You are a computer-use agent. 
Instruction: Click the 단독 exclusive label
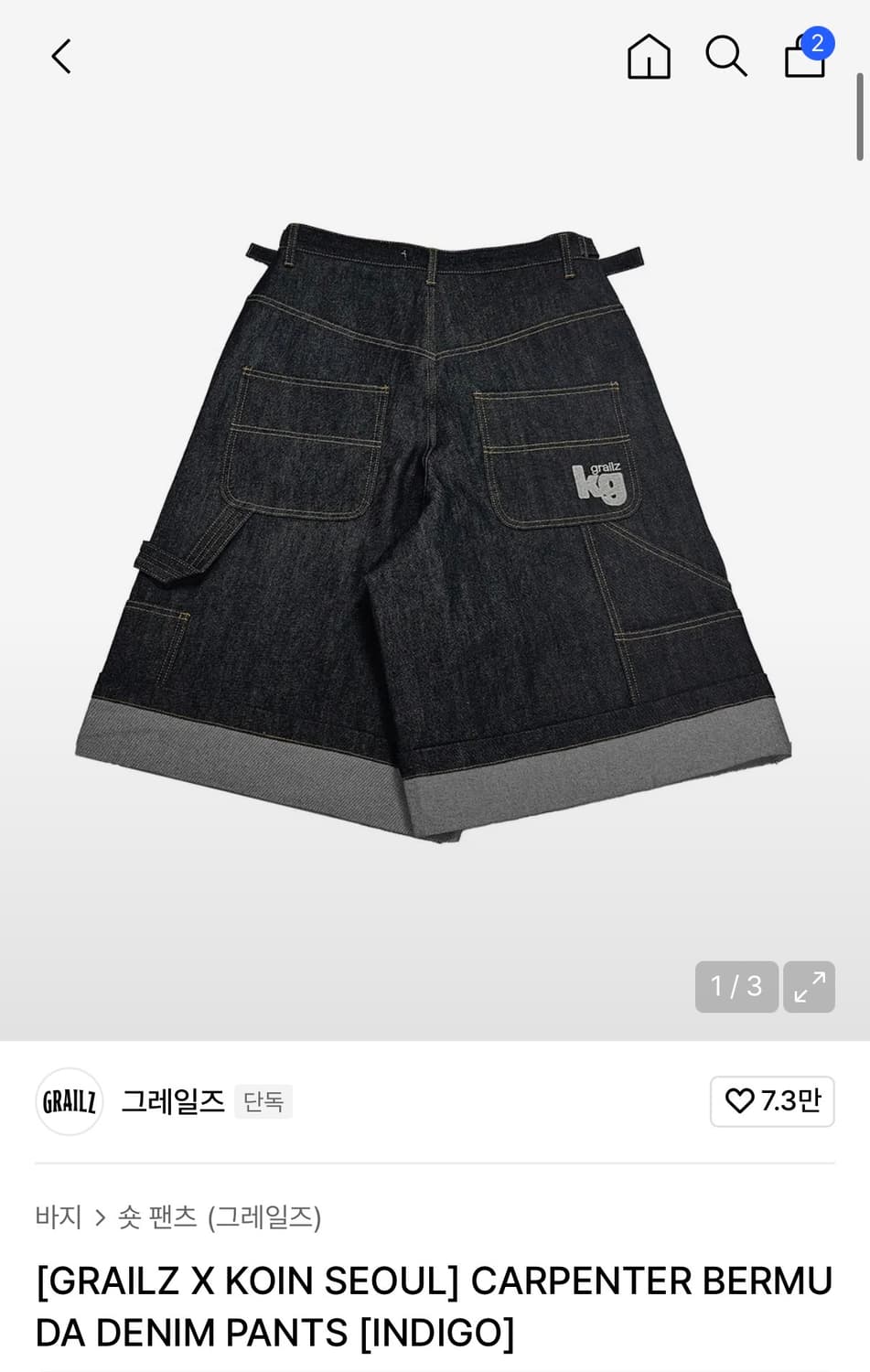[x=263, y=1102]
